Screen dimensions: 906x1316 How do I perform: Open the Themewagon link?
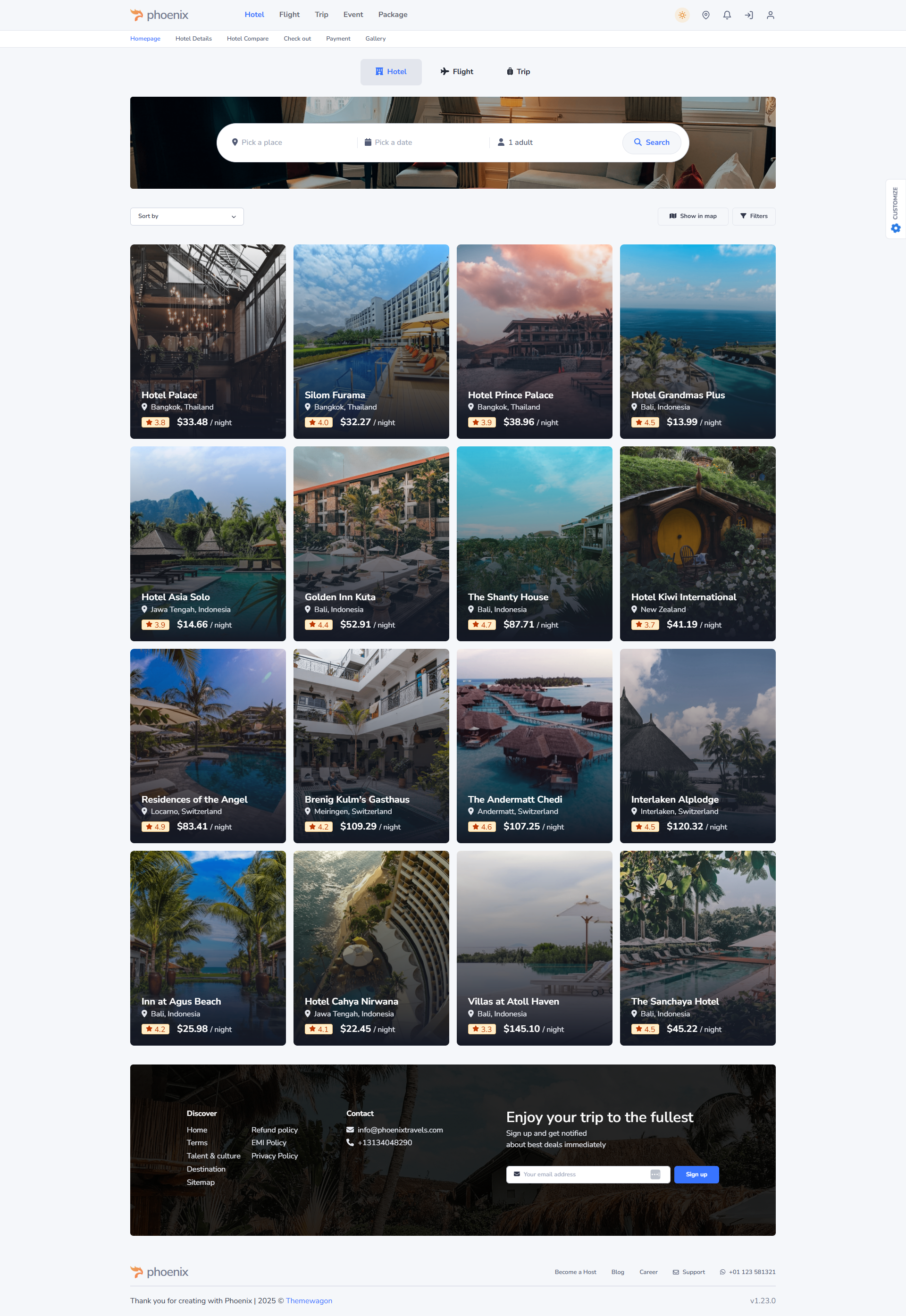(309, 1301)
